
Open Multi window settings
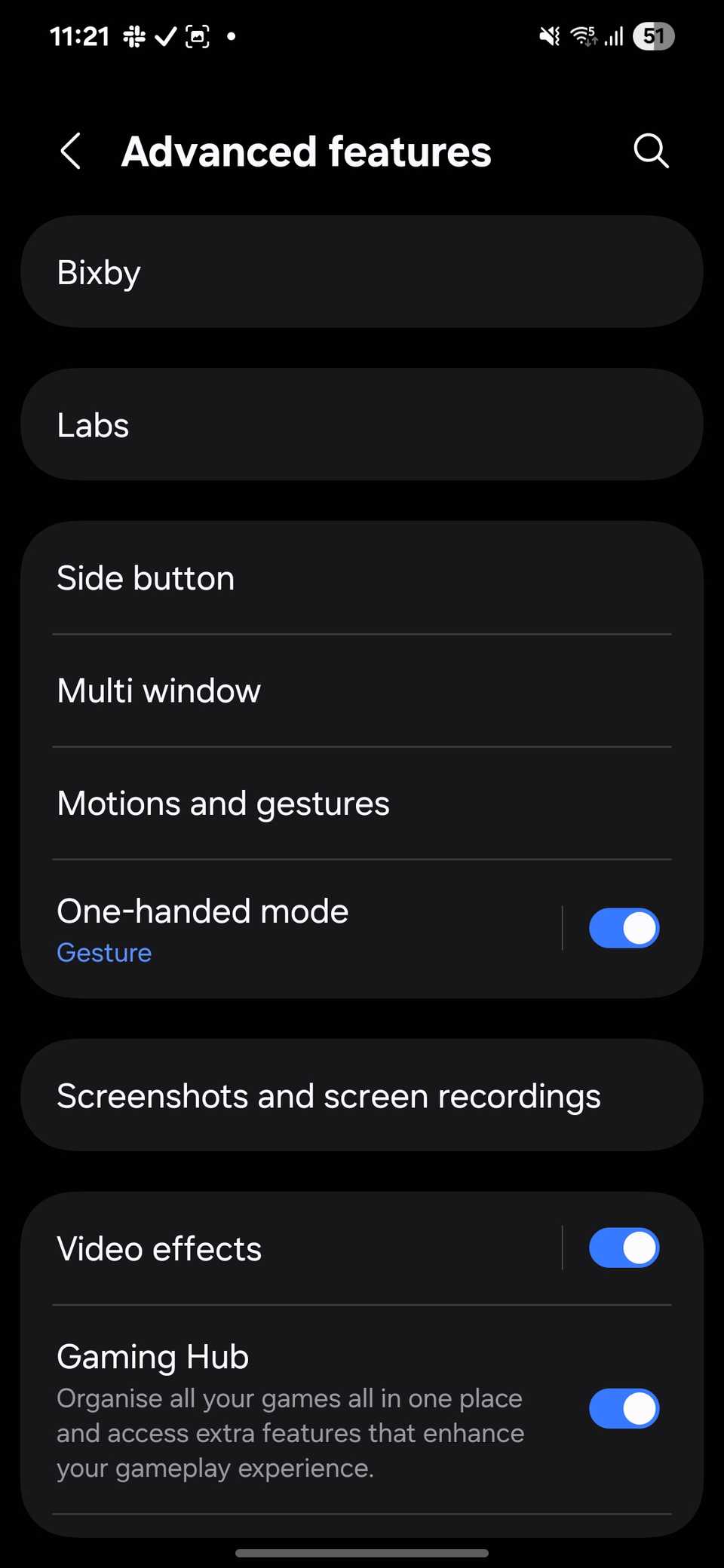[x=362, y=691]
